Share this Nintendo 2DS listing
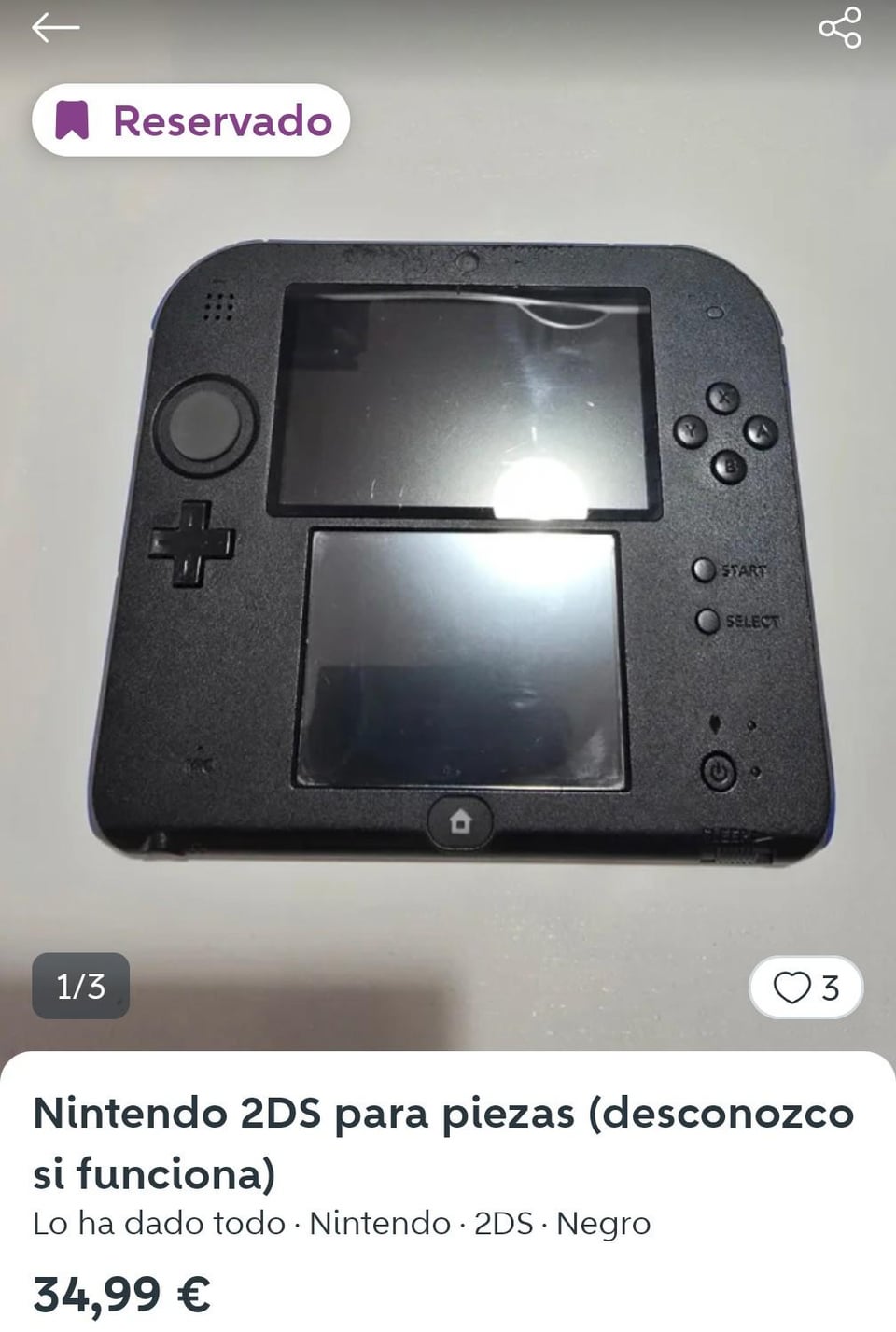The width and height of the screenshot is (896, 1332). (x=839, y=28)
